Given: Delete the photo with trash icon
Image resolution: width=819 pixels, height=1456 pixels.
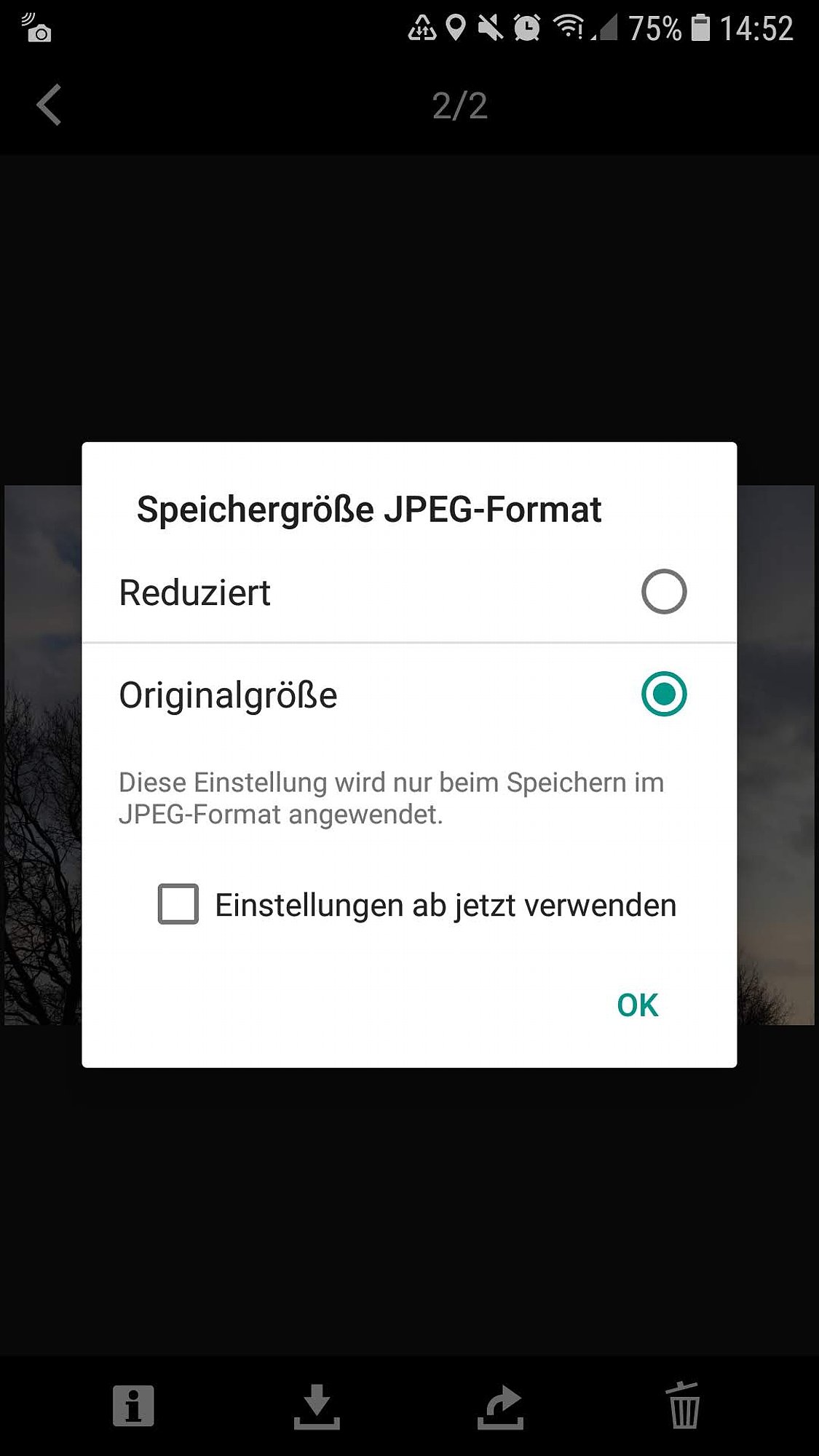Looking at the screenshot, I should [x=684, y=1405].
